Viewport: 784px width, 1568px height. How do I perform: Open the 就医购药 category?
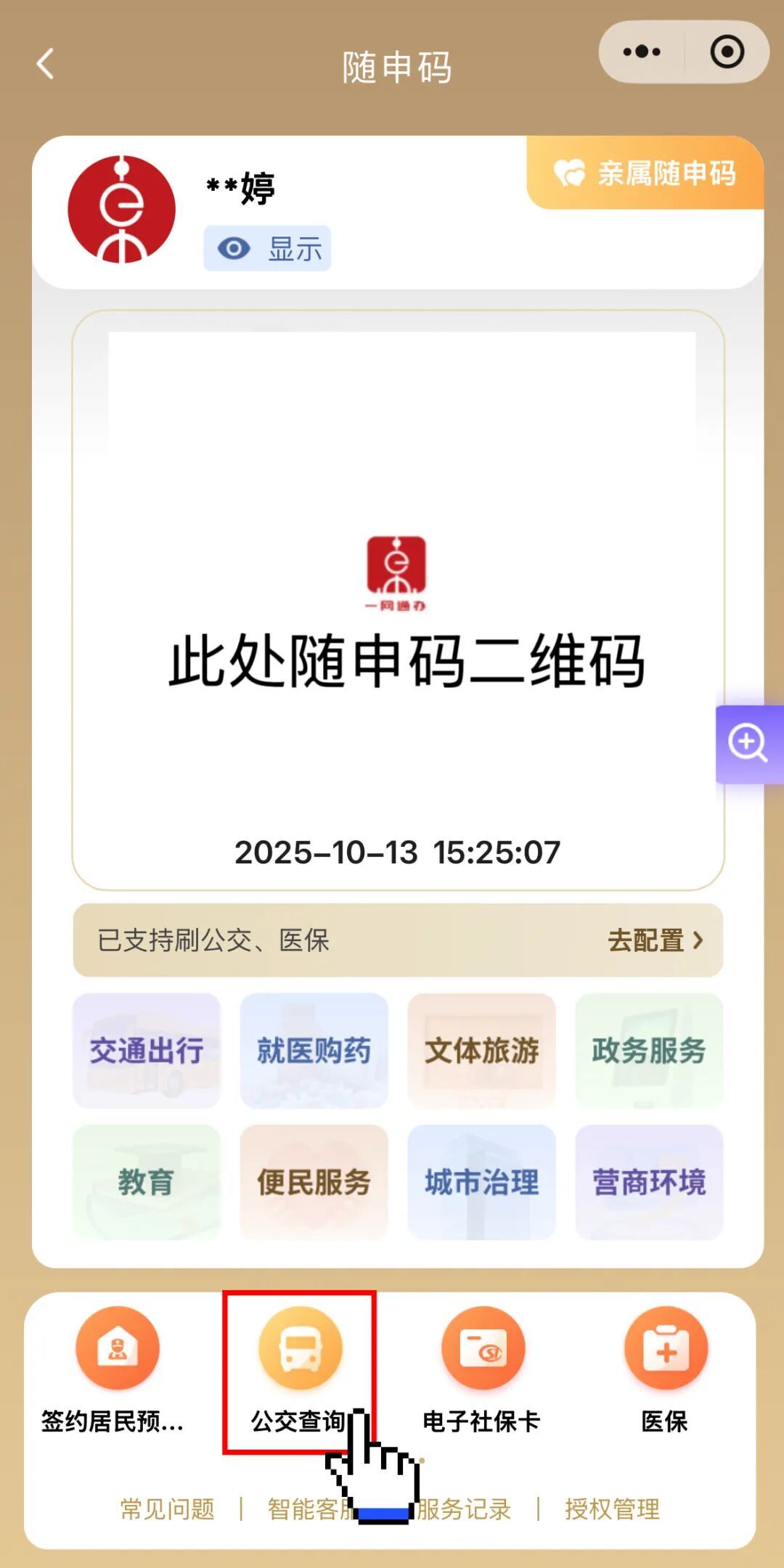click(x=314, y=1051)
